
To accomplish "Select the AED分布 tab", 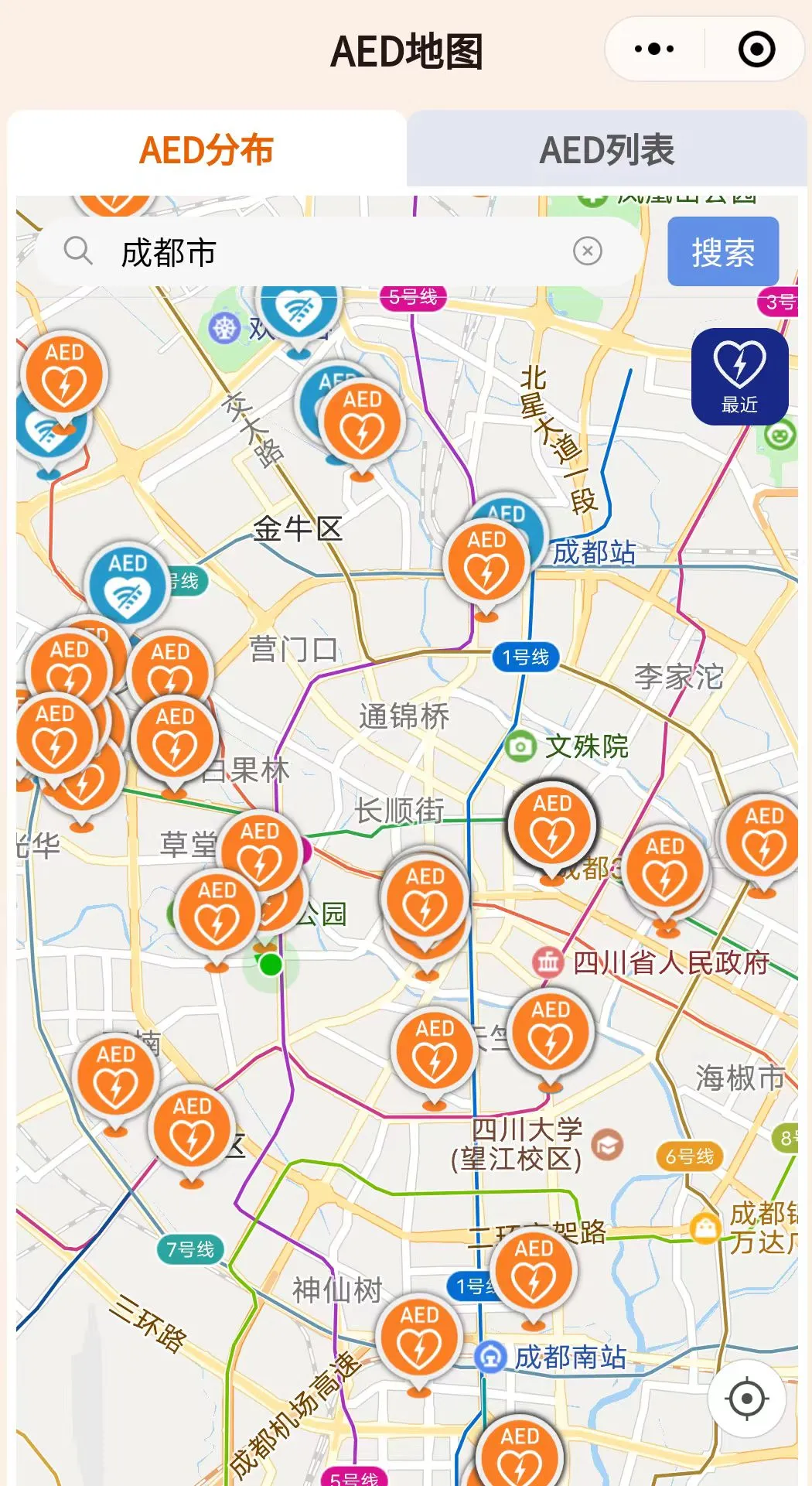I will click(x=206, y=150).
